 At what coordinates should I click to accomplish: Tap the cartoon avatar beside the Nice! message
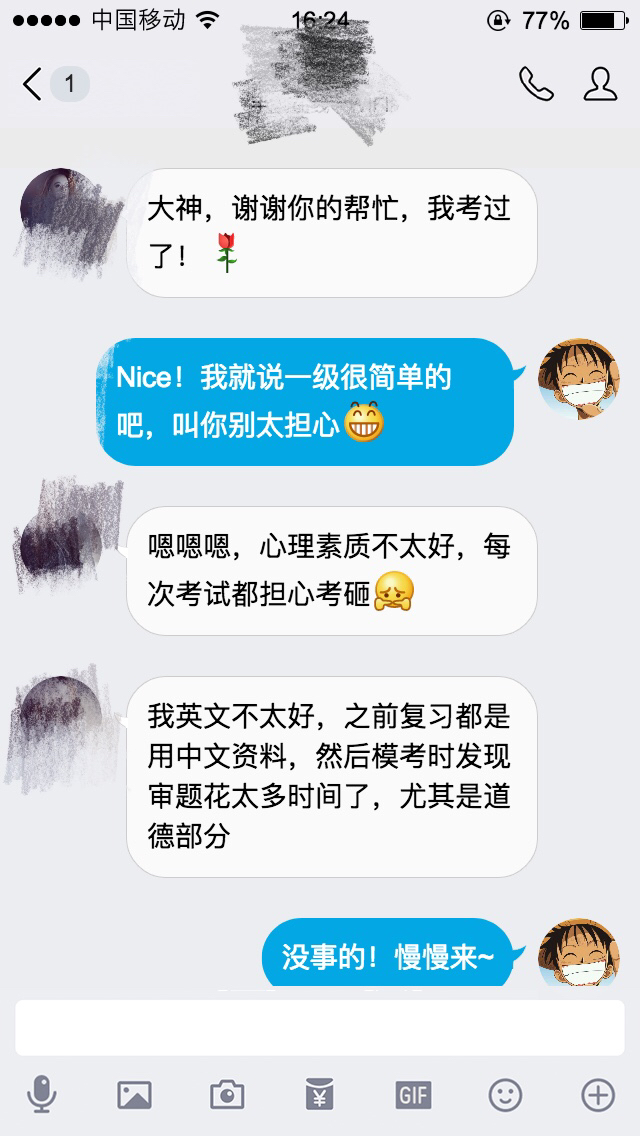tap(579, 380)
